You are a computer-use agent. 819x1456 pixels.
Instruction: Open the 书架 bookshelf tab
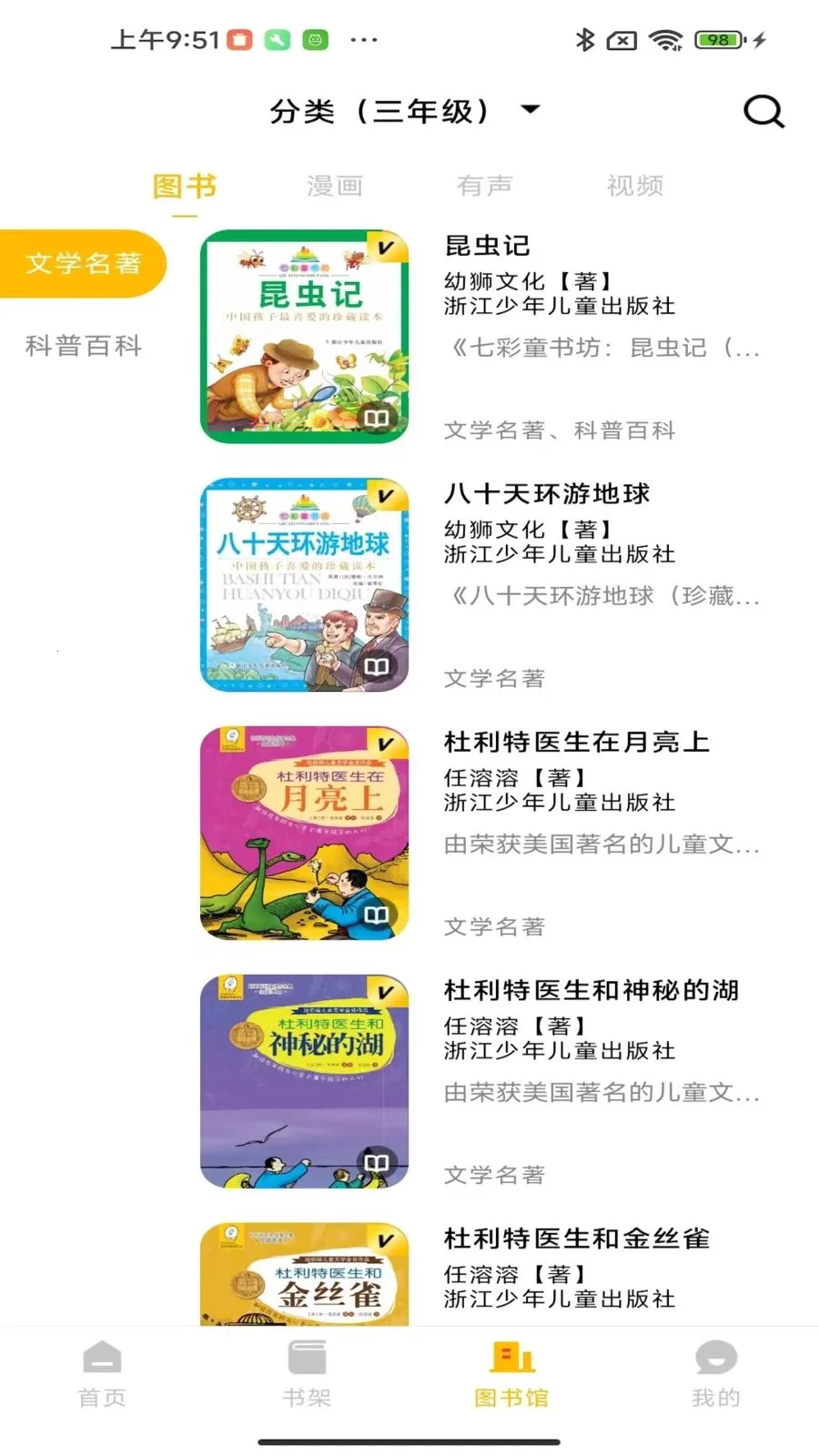307,1375
